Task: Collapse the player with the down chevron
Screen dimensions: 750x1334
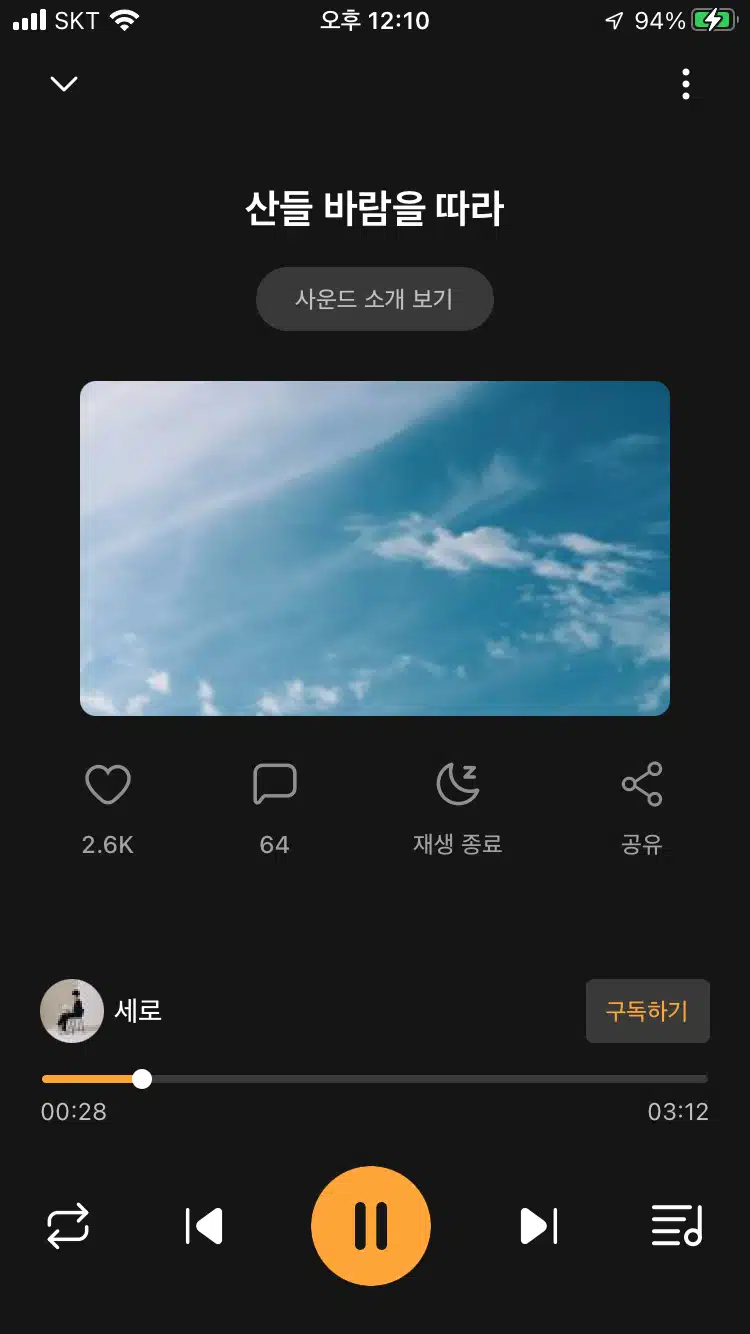Action: (x=64, y=84)
